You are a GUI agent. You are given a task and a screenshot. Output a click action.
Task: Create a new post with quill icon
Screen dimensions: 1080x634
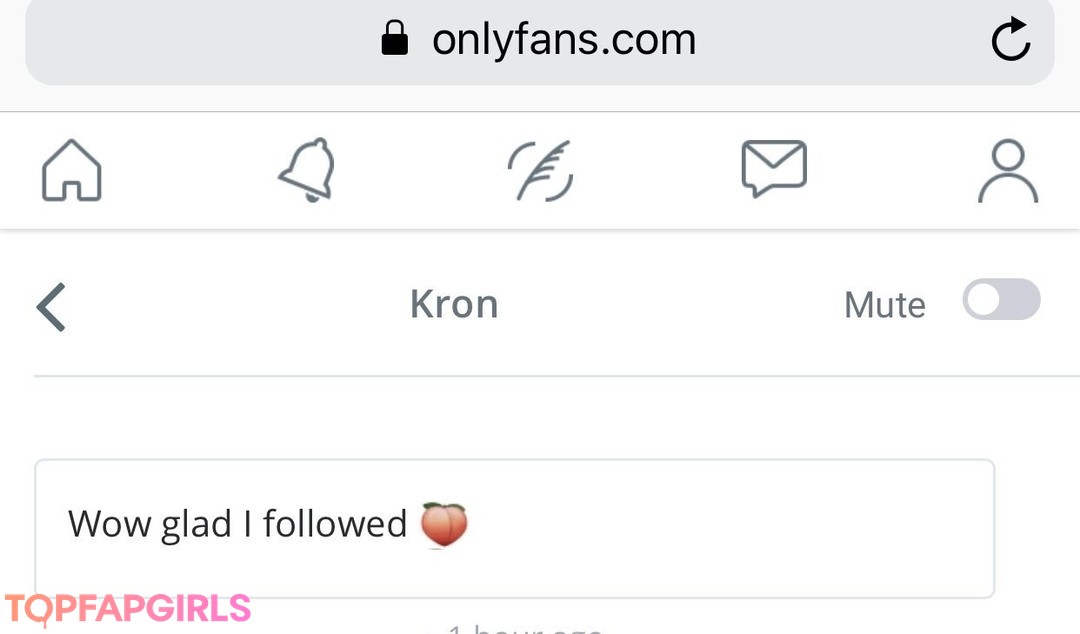point(541,171)
